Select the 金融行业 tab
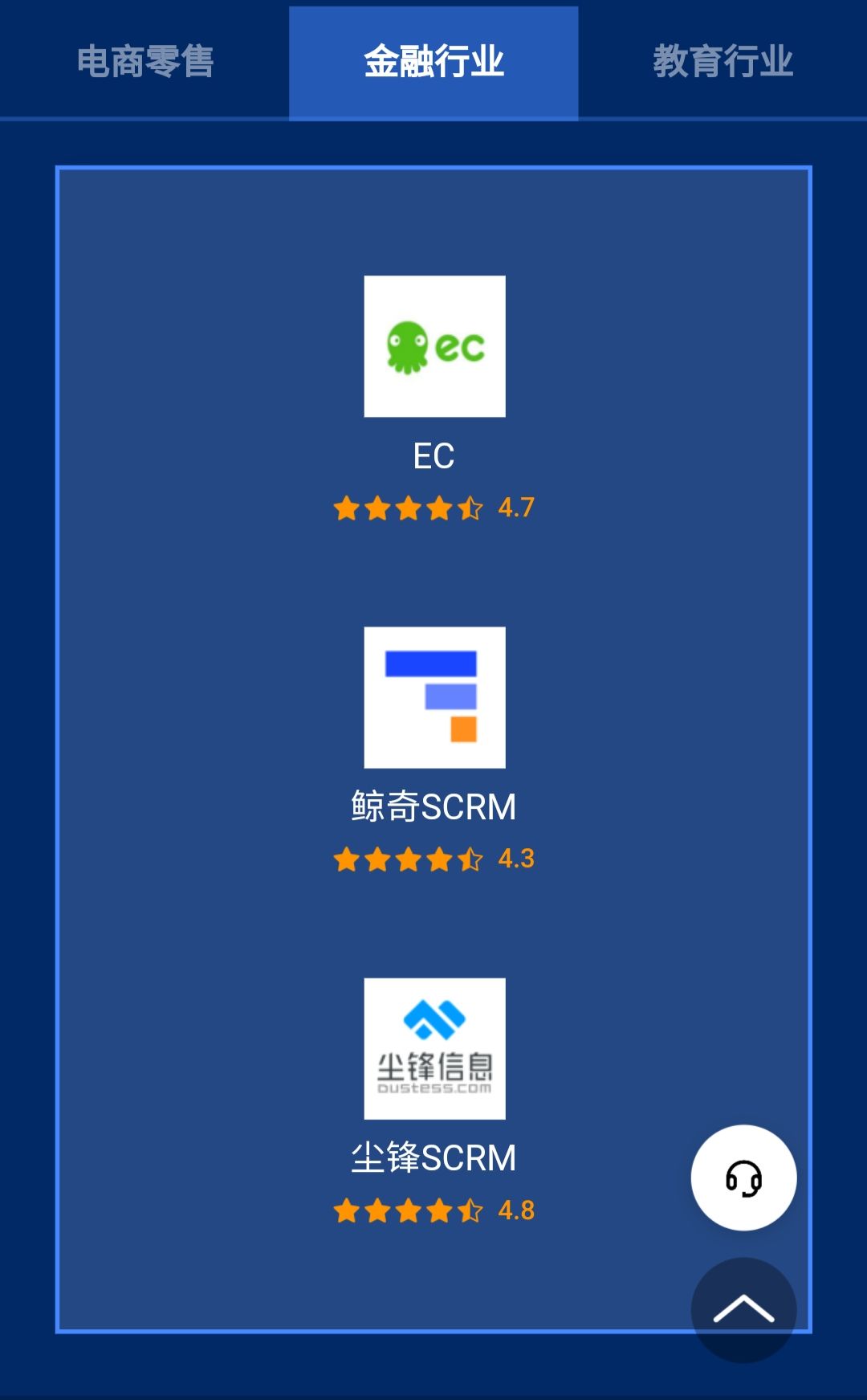 [x=433, y=62]
